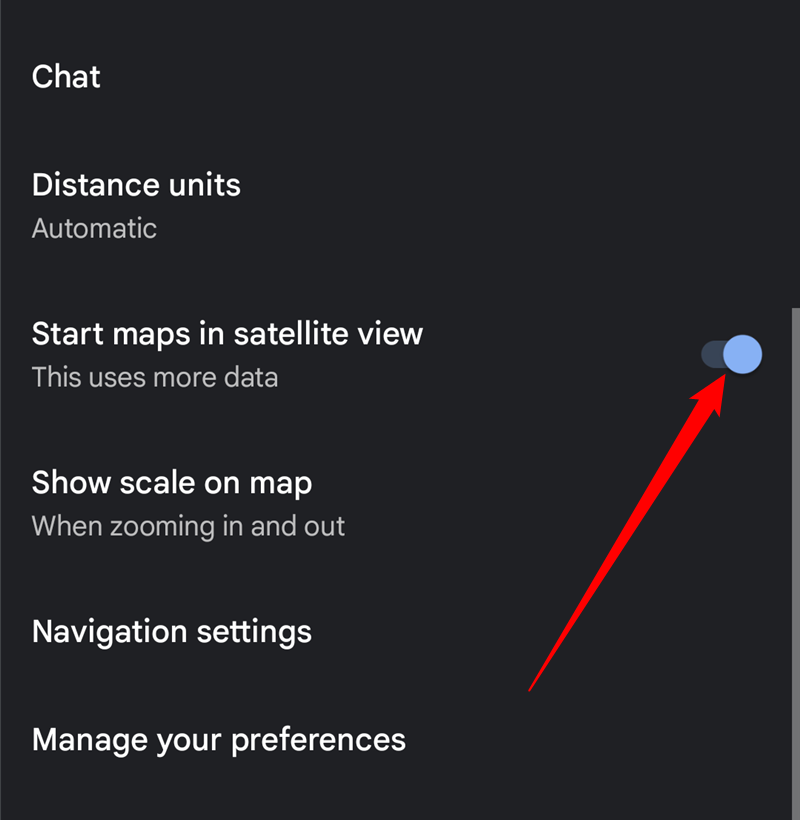The image size is (800, 820).
Task: Open Distance units setting
Action: coord(136,204)
